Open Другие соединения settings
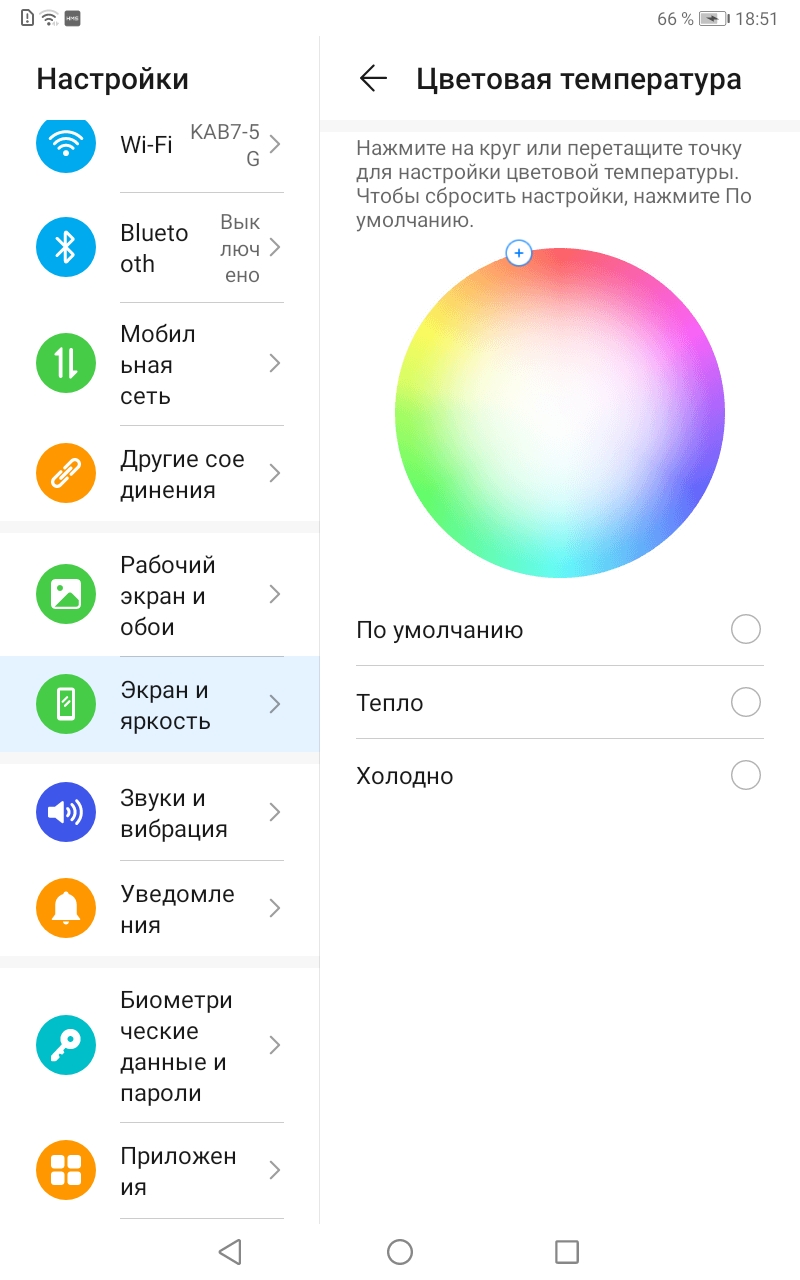 point(160,474)
